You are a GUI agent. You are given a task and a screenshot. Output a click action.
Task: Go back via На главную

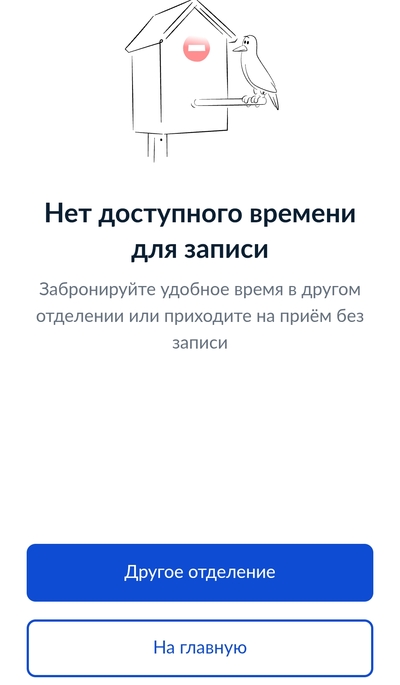[200, 648]
